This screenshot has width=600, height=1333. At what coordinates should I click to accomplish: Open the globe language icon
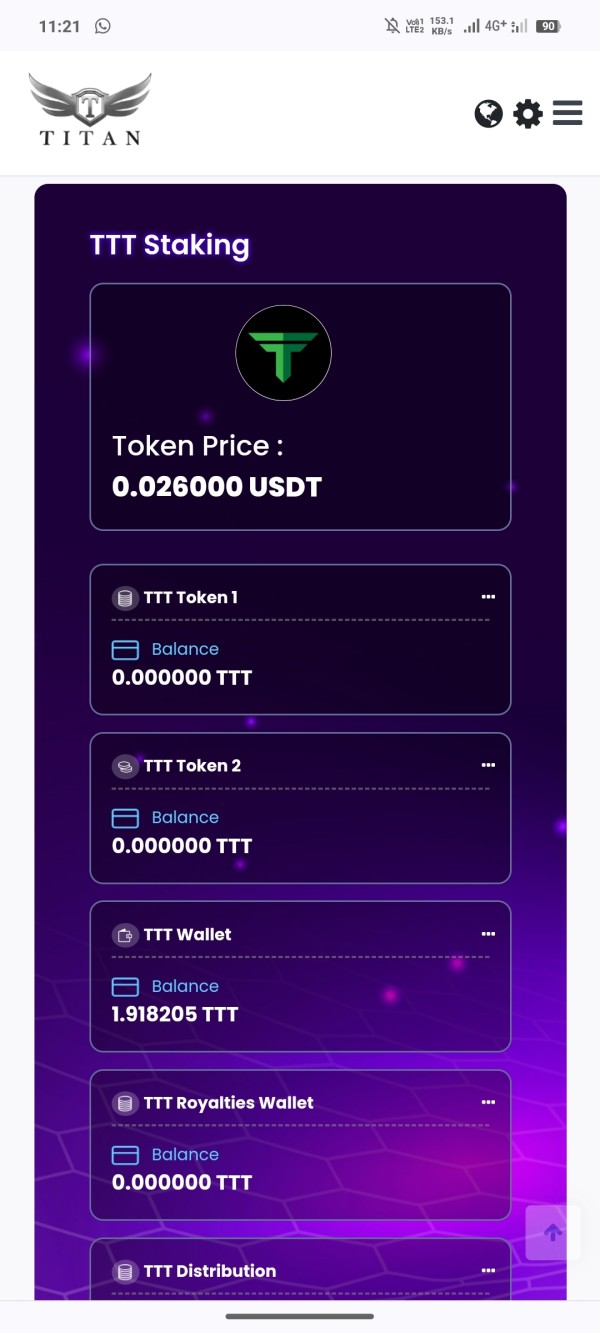click(488, 114)
